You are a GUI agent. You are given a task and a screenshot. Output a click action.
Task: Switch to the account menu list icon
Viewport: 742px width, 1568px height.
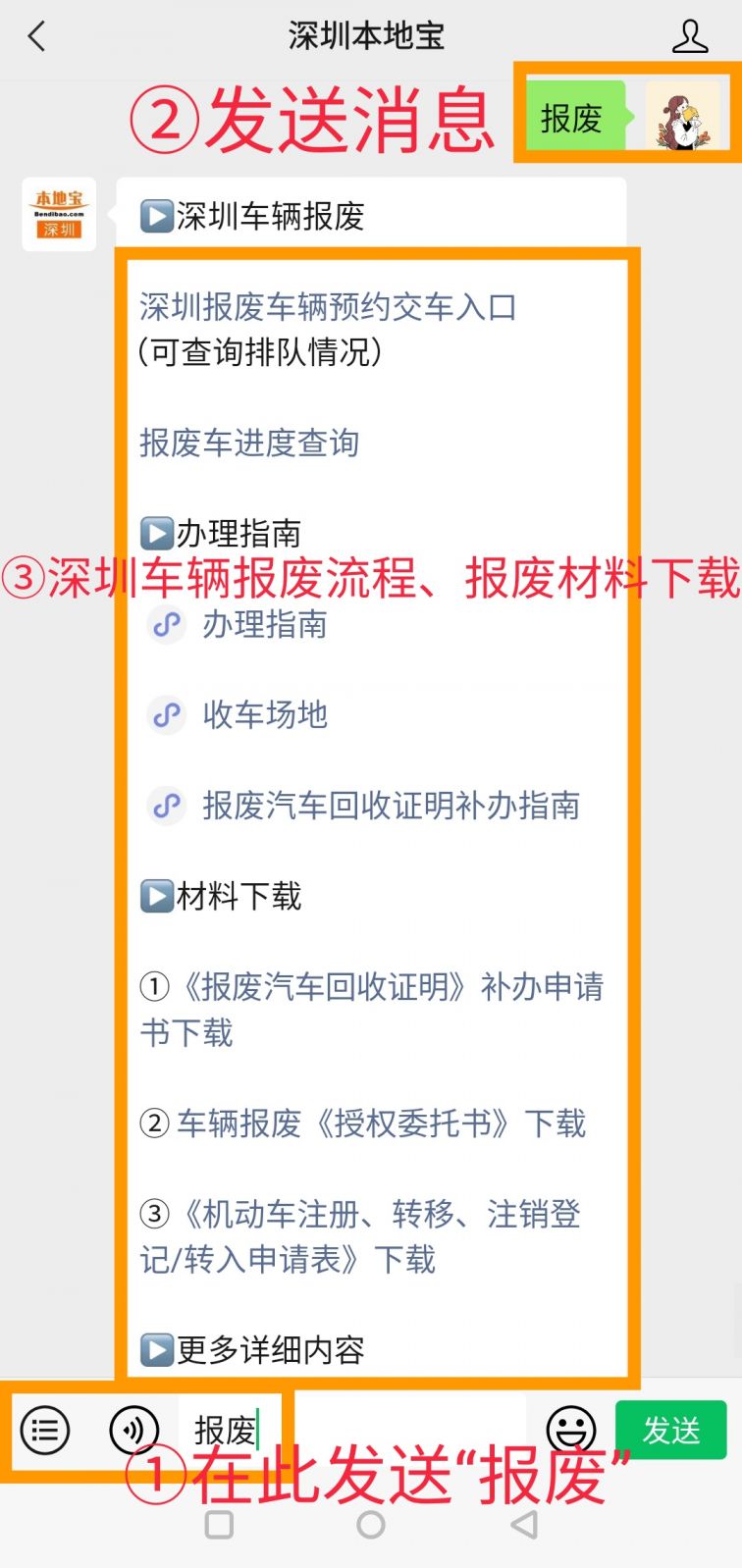point(45,1430)
